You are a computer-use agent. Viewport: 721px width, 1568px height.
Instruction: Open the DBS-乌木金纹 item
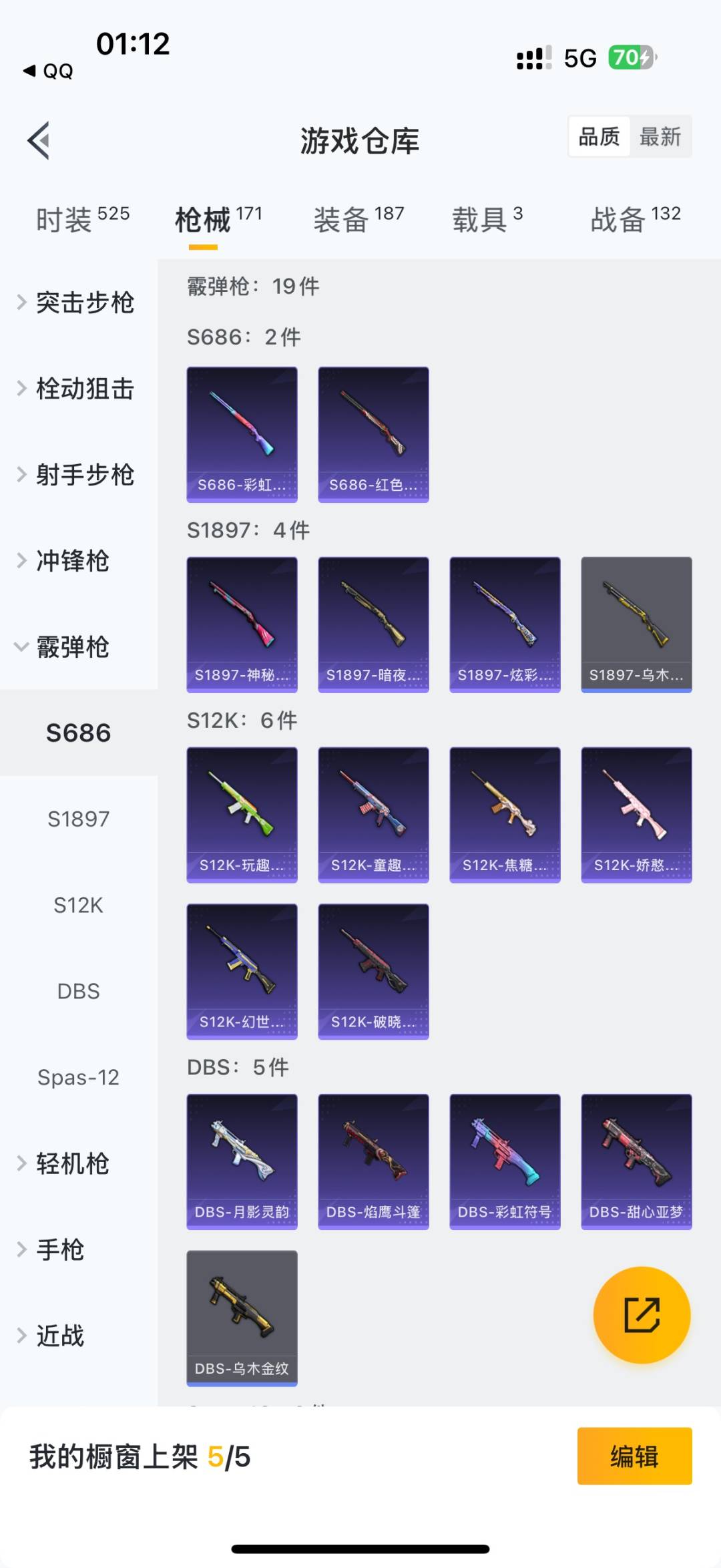242,1319
